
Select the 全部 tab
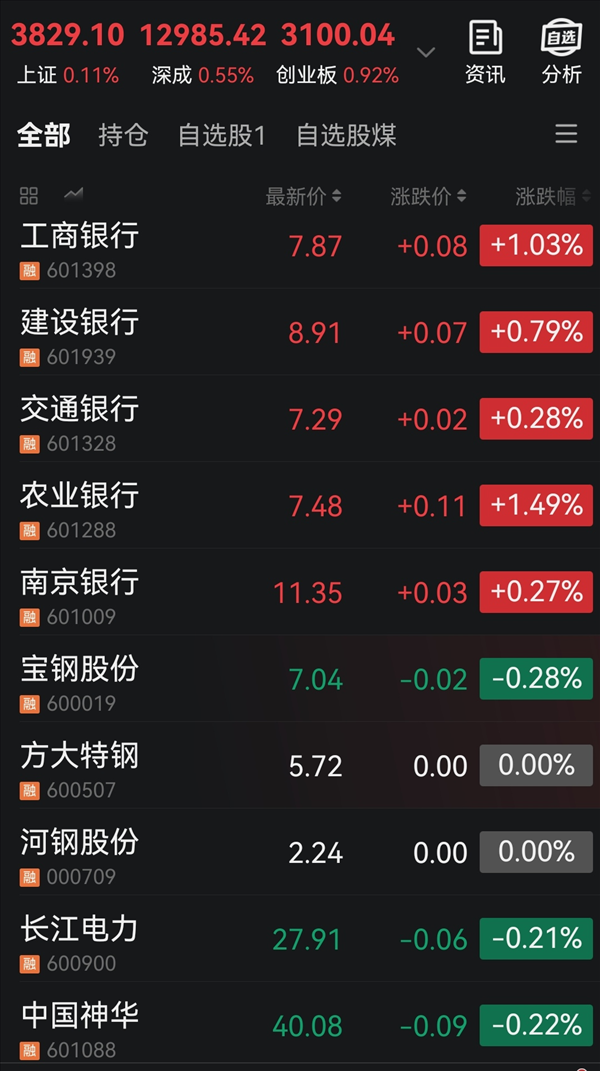pyautogui.click(x=44, y=135)
